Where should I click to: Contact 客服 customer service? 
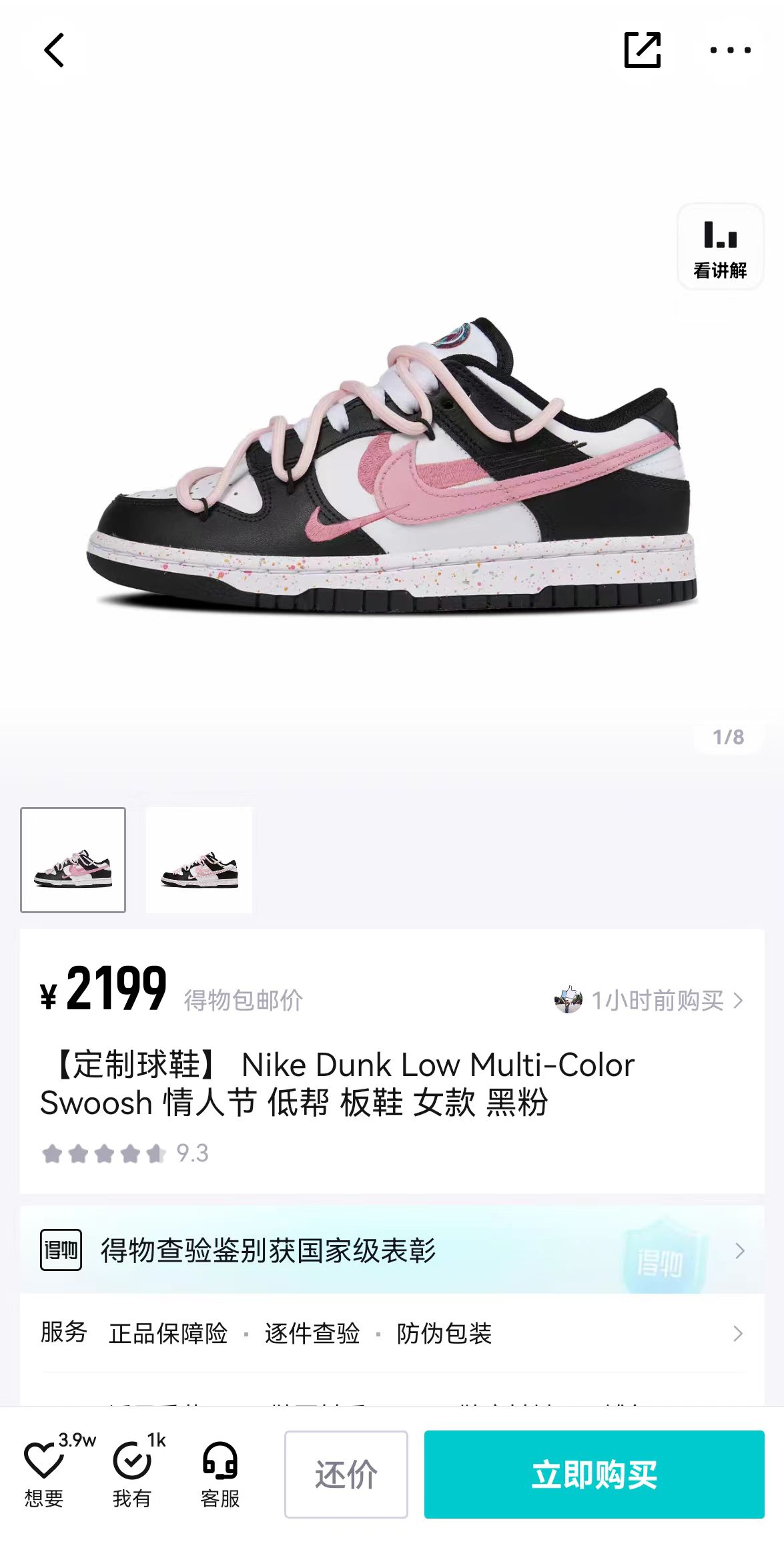(x=220, y=1474)
